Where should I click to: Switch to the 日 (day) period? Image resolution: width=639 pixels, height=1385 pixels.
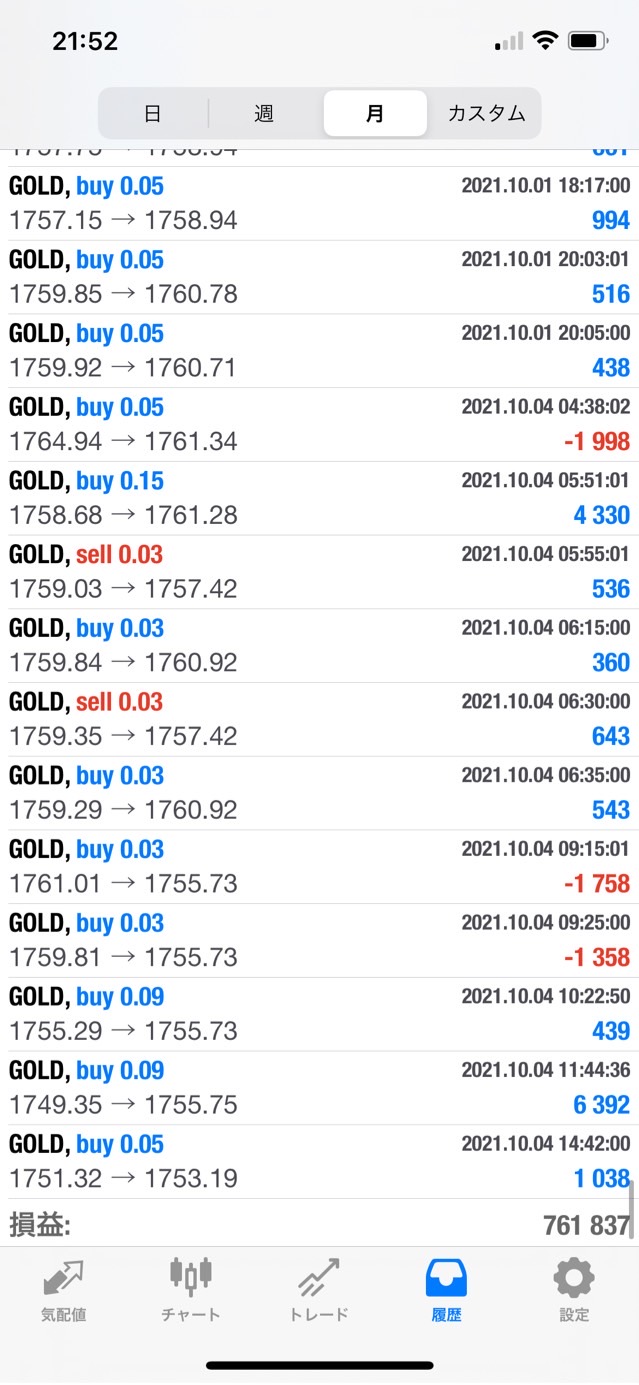152,113
